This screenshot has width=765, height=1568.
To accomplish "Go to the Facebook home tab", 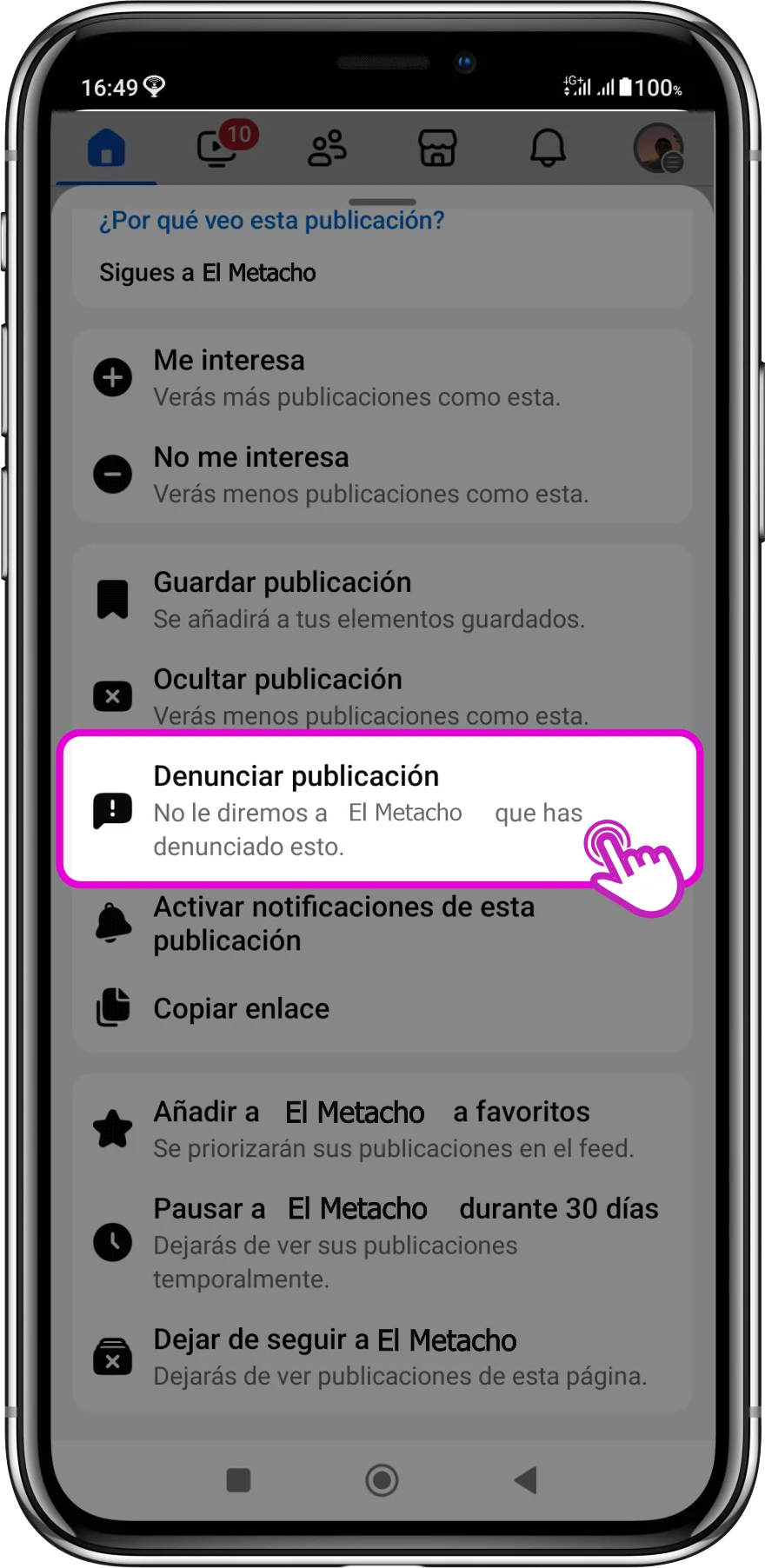I will (107, 148).
